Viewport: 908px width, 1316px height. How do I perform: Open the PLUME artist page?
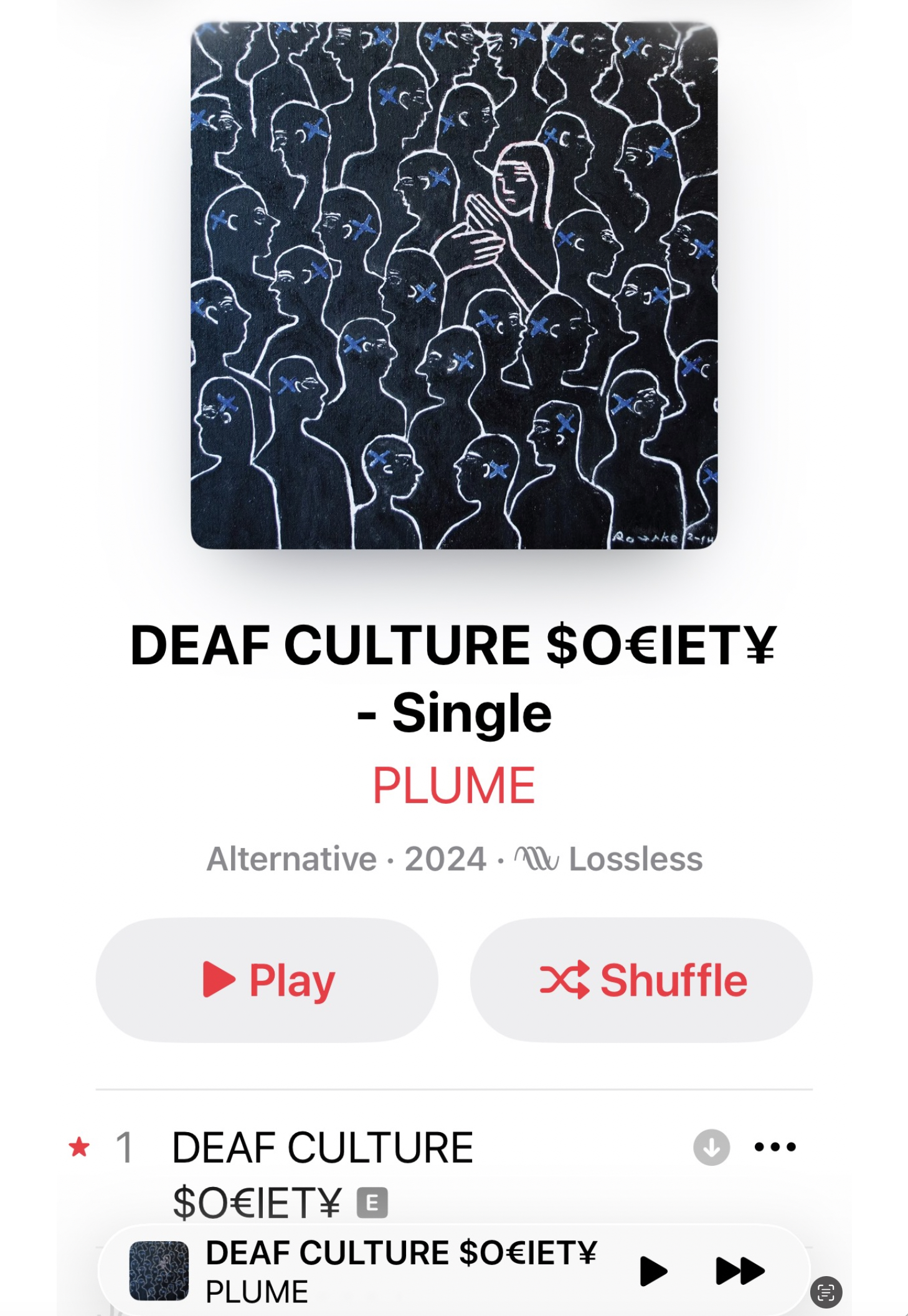click(x=453, y=785)
